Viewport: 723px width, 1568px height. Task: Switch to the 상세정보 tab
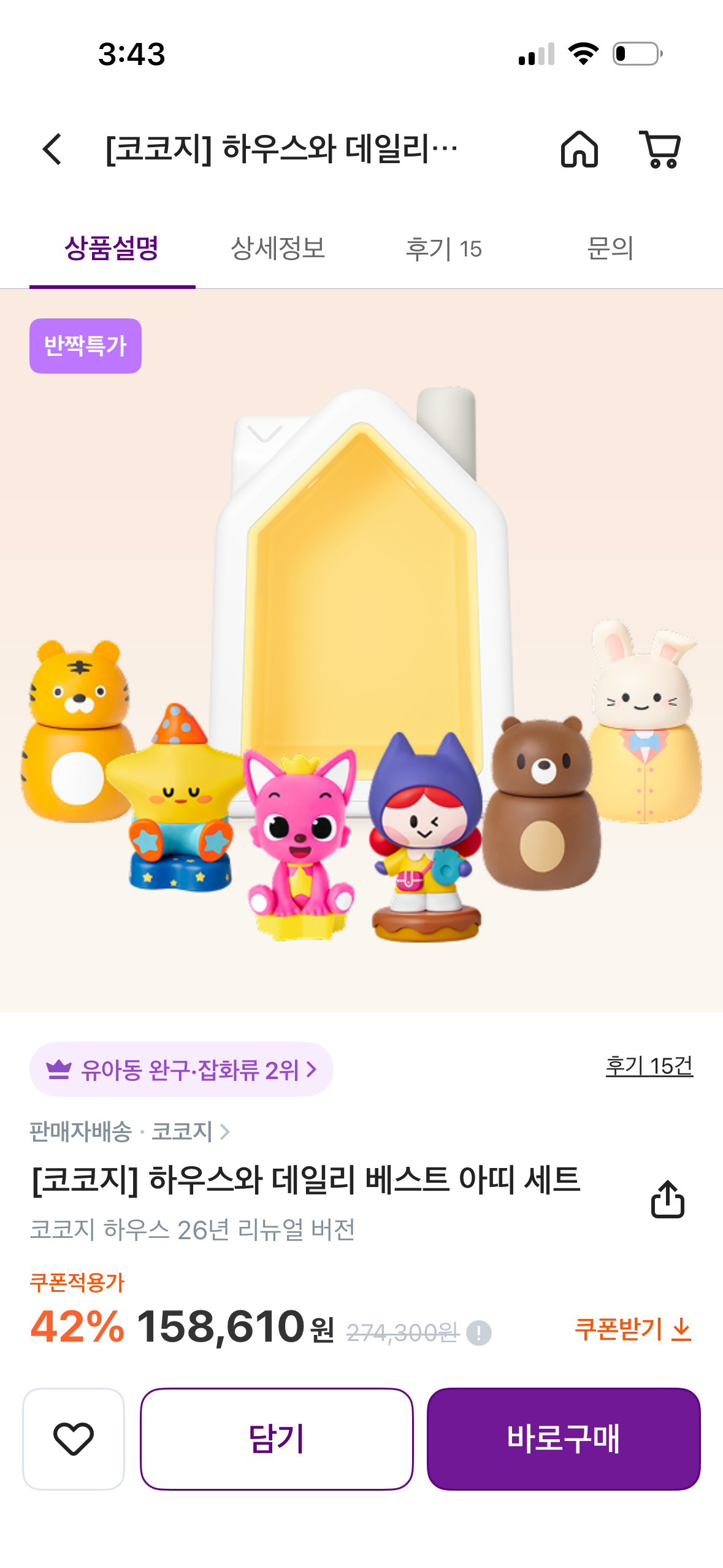pos(278,248)
